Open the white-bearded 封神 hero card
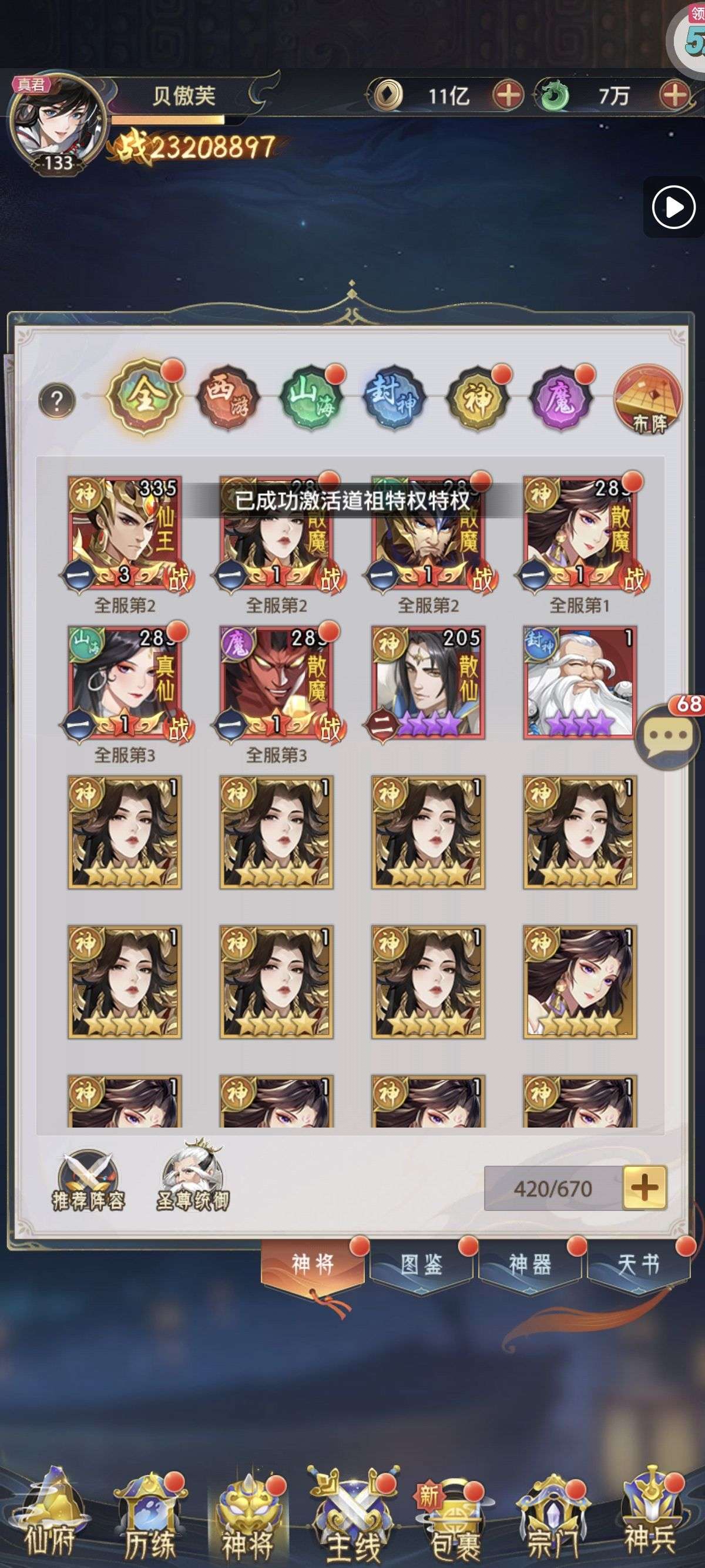The image size is (705, 1568). 580,683
